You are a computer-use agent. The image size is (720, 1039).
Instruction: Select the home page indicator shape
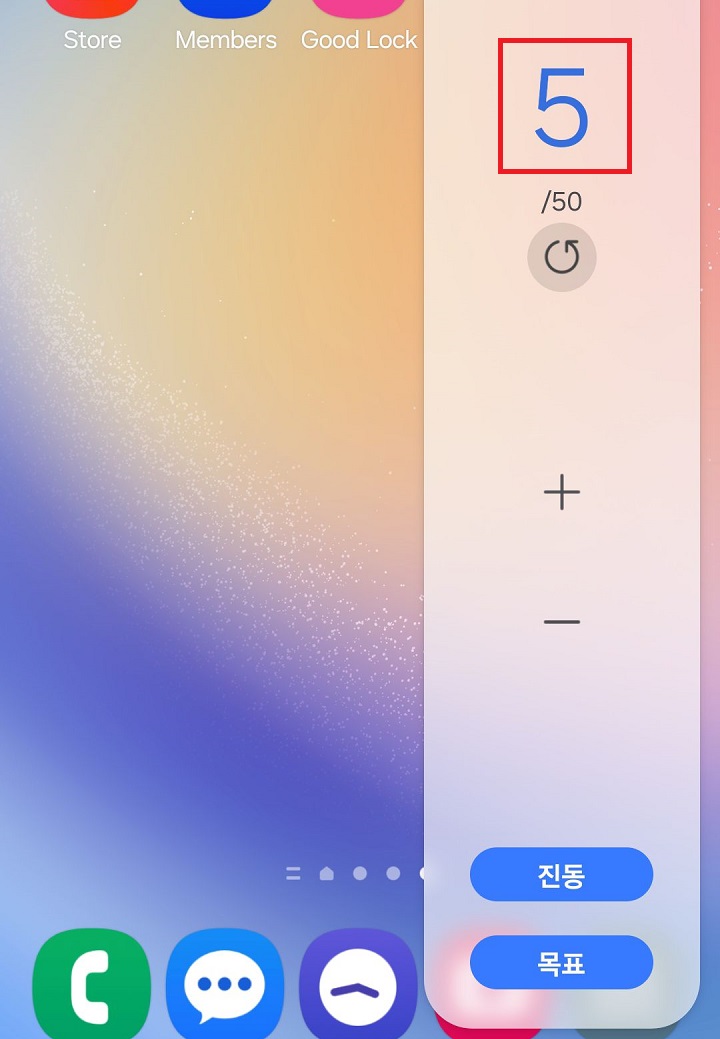tap(327, 872)
